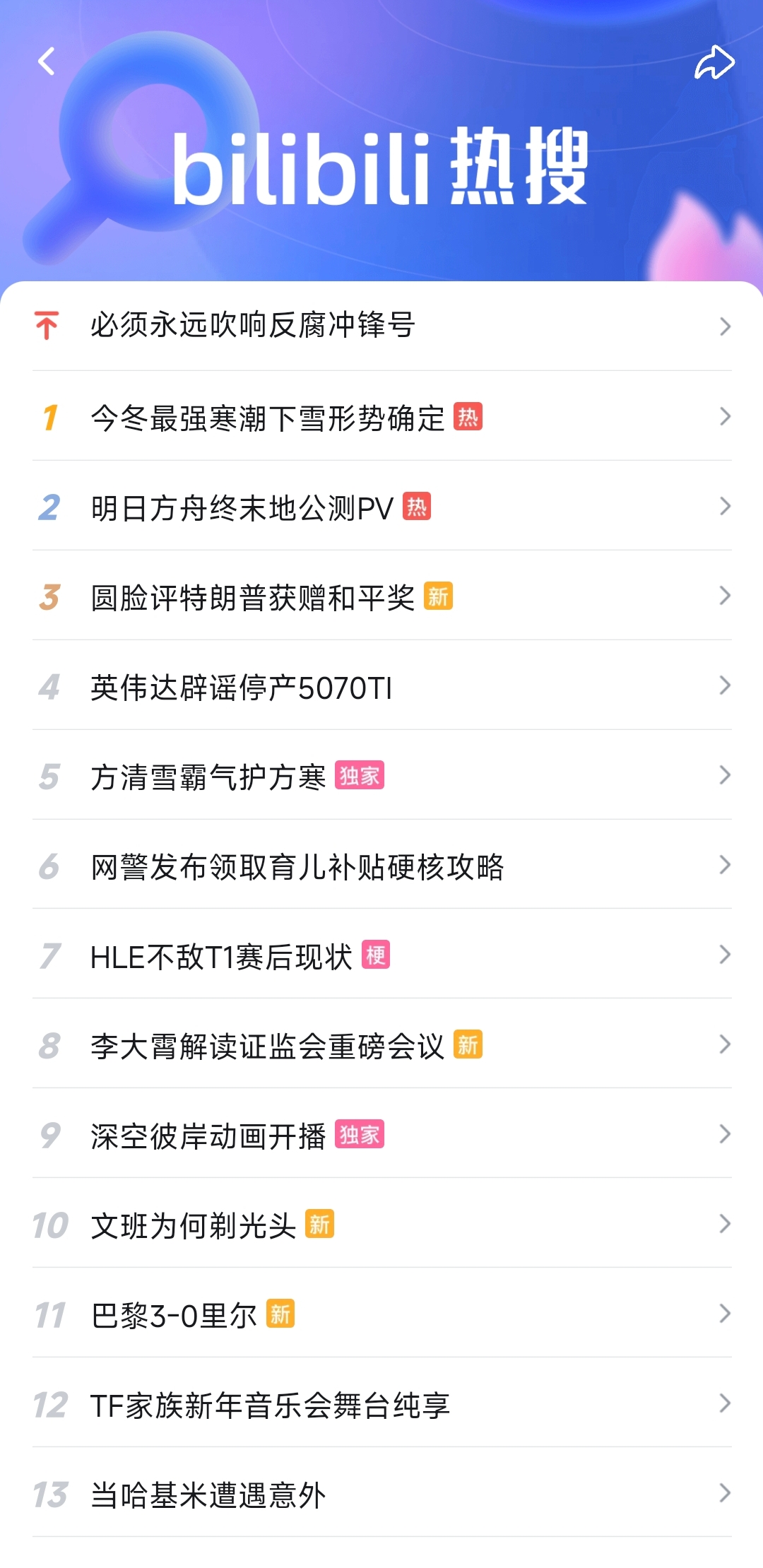The width and height of the screenshot is (763, 1568).
Task: View HLE不敌T1赛后现状 search
Action: pyautogui.click(x=221, y=956)
